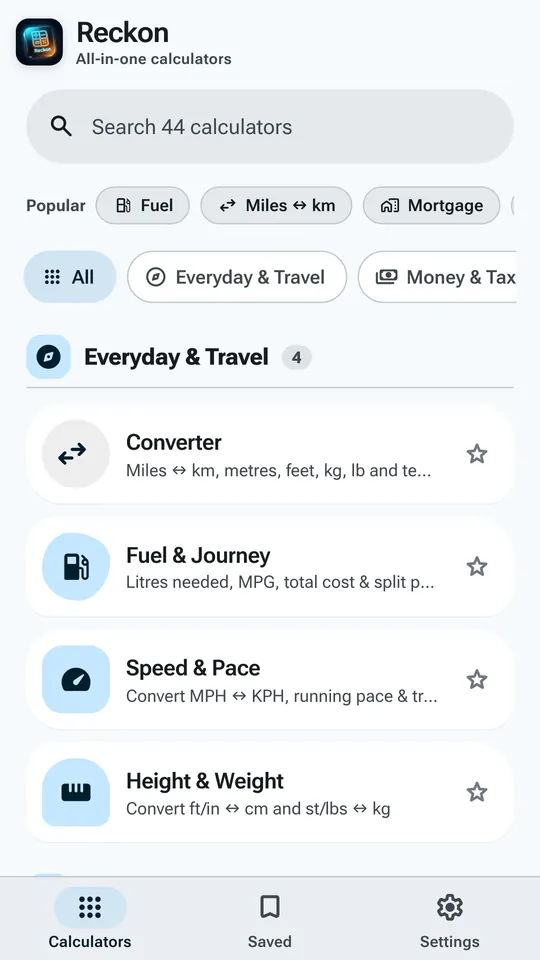Tap the Search 44 calculators field
Viewport: 540px width, 960px height.
point(269,127)
